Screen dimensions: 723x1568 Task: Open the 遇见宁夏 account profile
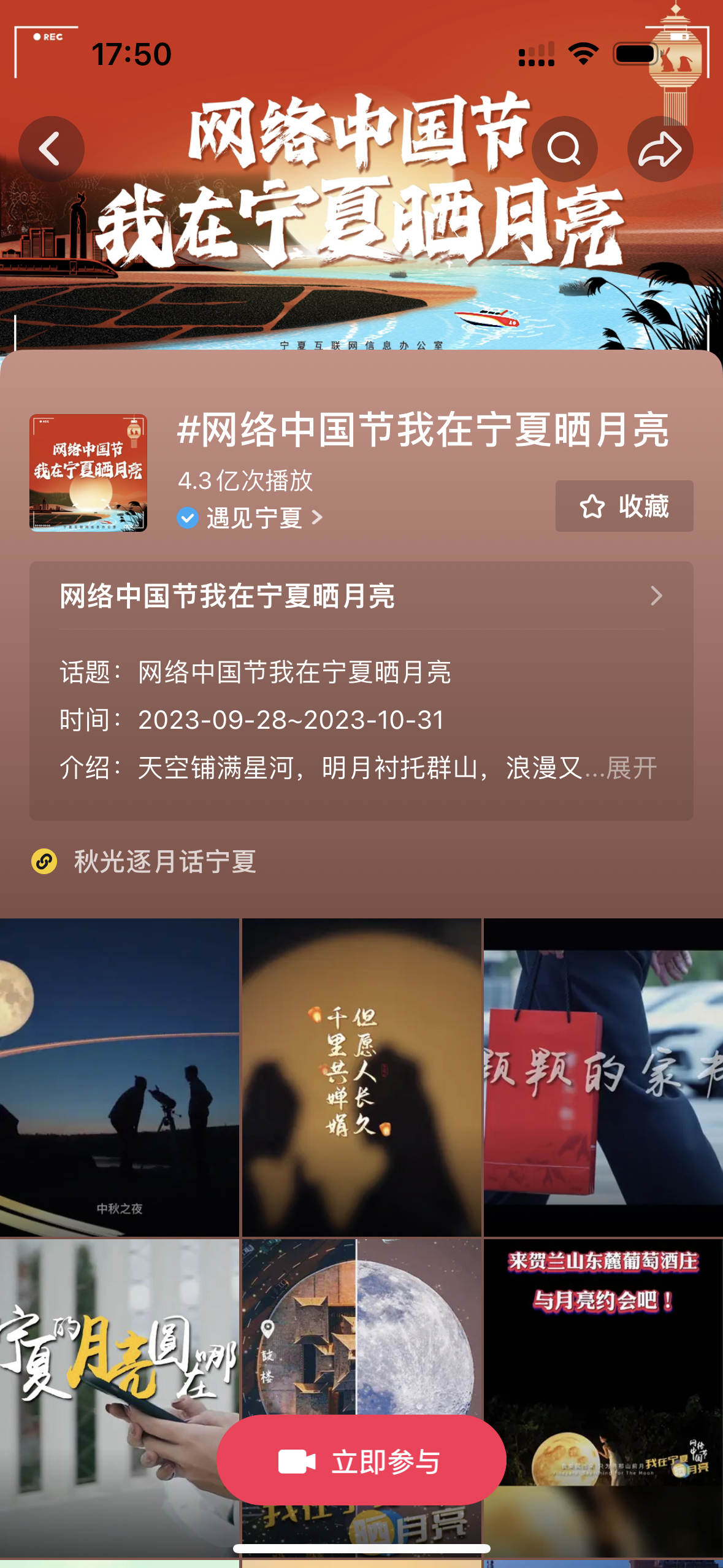[254, 518]
